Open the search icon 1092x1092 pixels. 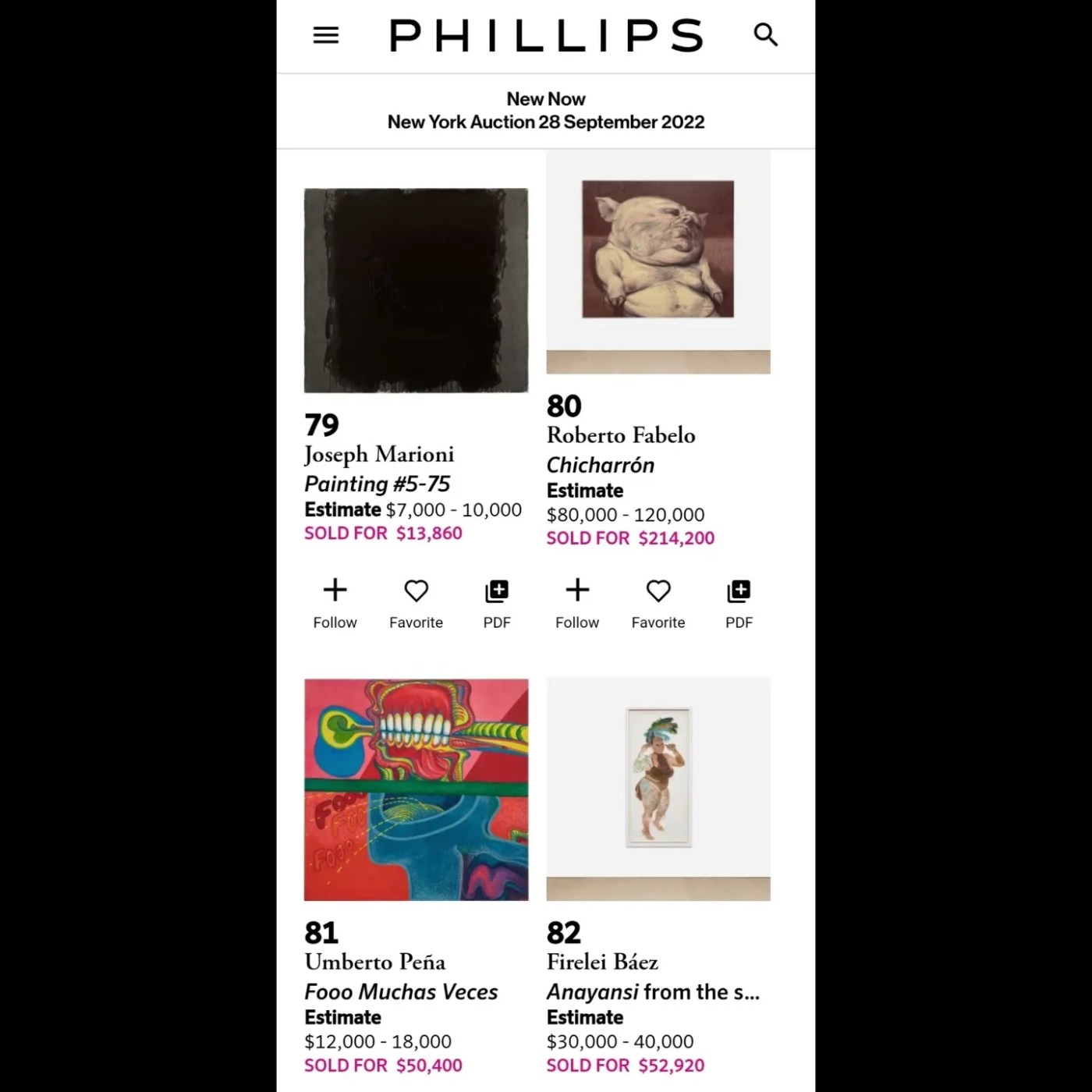[x=765, y=35]
